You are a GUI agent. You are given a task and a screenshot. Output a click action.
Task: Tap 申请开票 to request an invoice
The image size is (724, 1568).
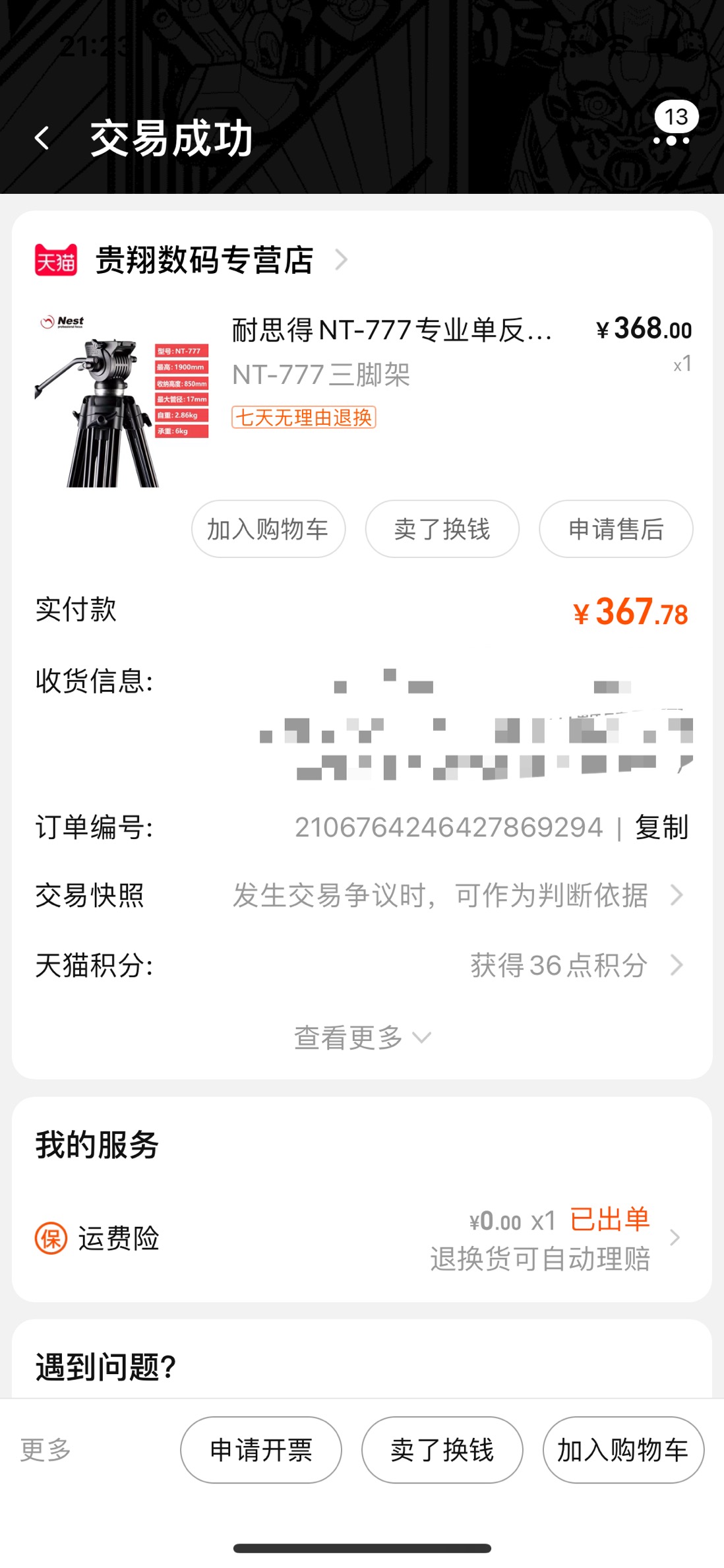click(260, 1450)
